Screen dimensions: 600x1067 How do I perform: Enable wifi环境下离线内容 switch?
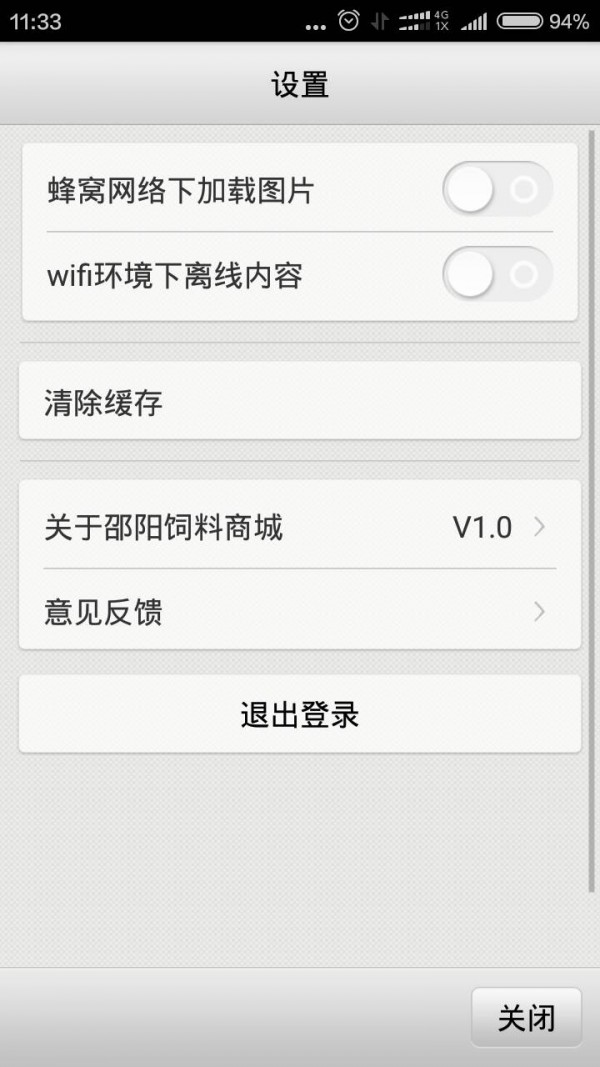[497, 275]
